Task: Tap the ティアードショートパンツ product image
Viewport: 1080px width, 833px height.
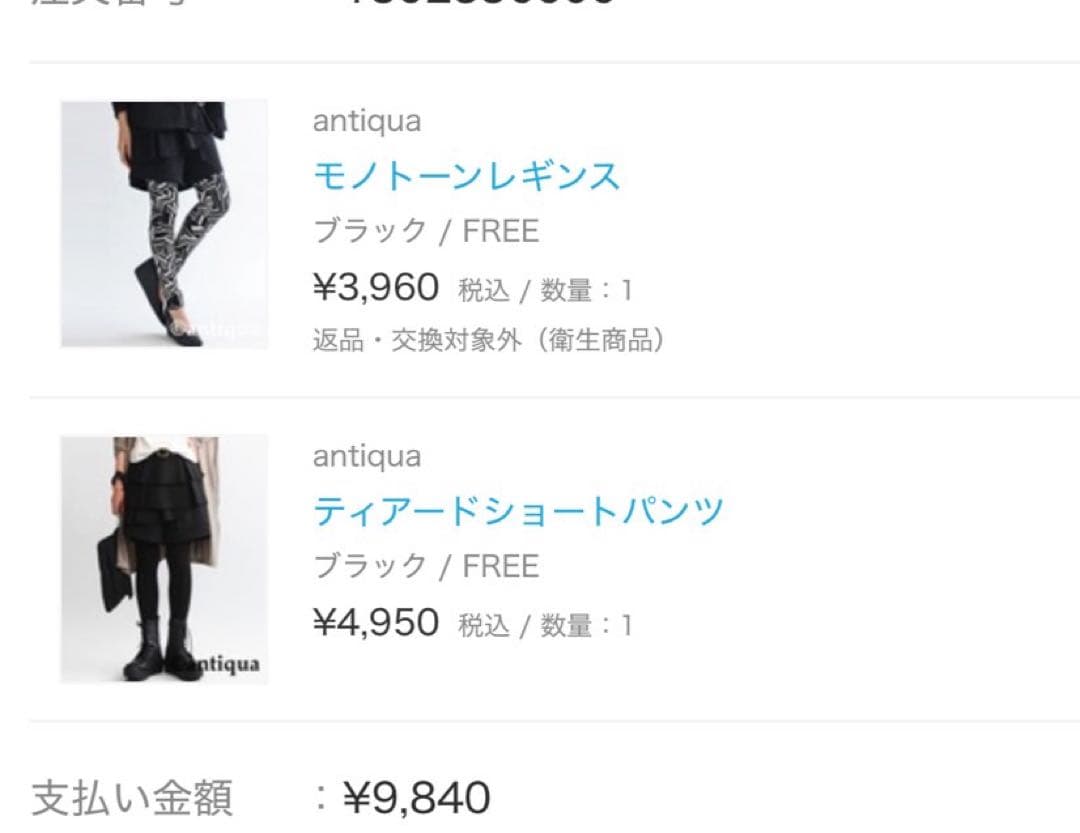Action: 164,559
